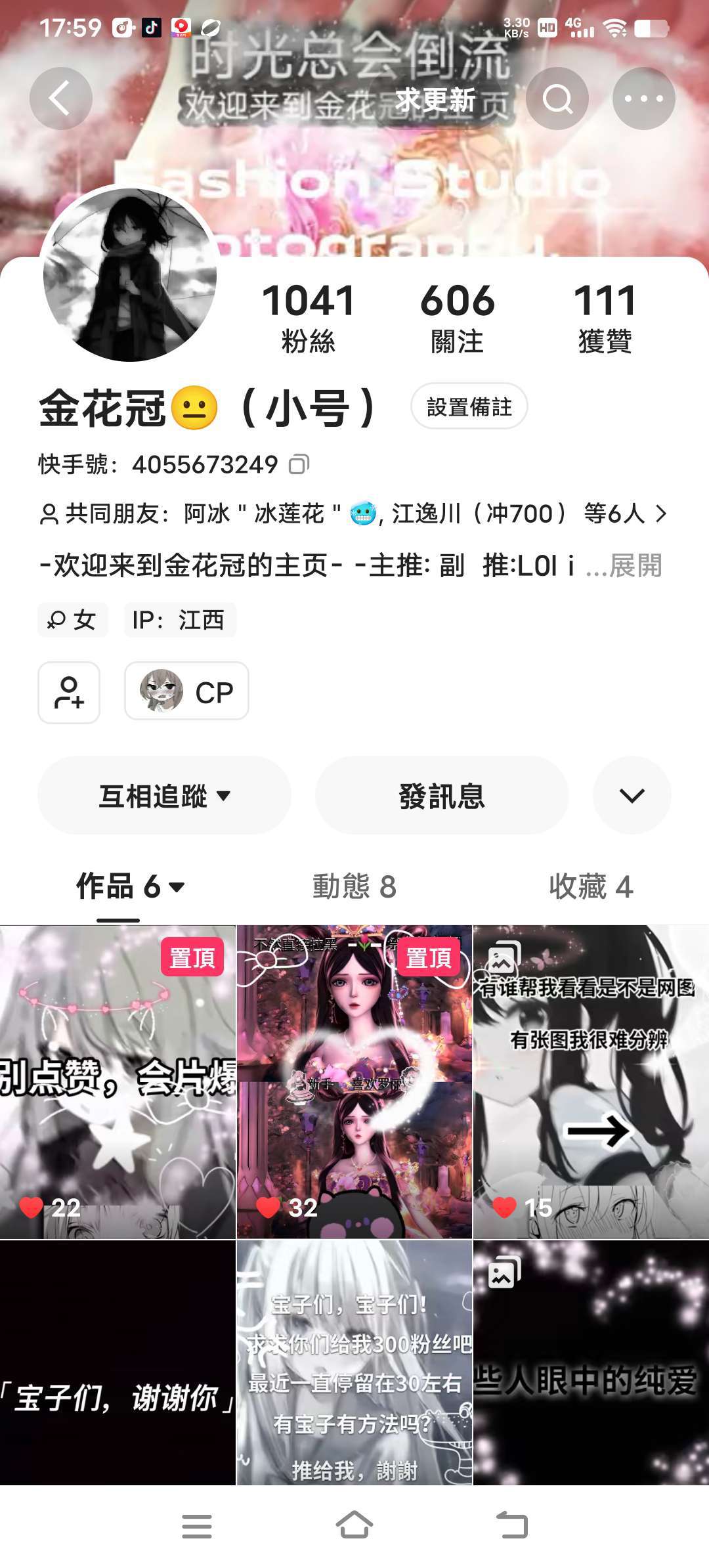
Task: Switch to the 收藏 4 tab
Action: click(591, 886)
